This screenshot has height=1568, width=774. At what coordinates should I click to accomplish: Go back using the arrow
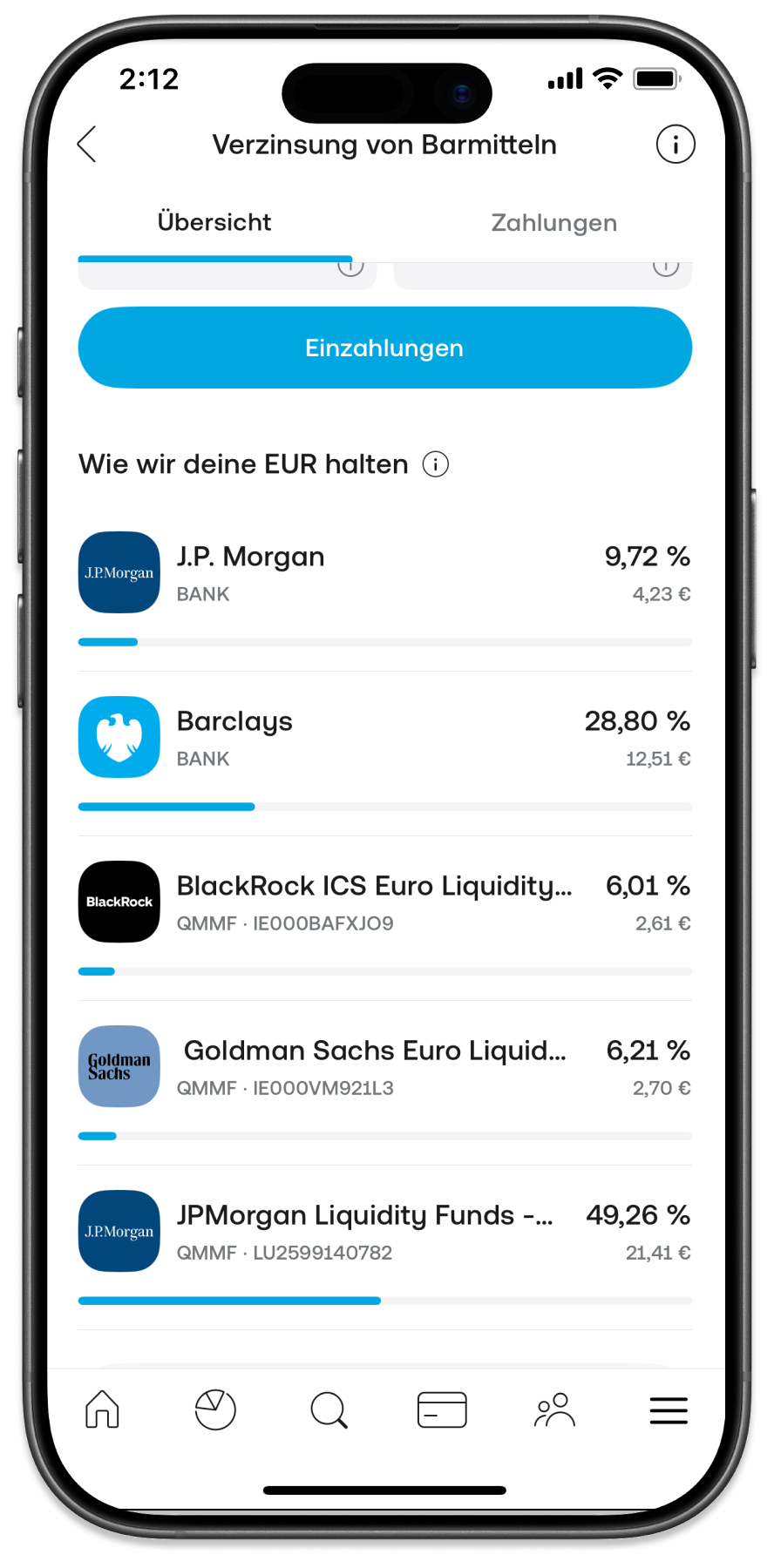pos(87,145)
